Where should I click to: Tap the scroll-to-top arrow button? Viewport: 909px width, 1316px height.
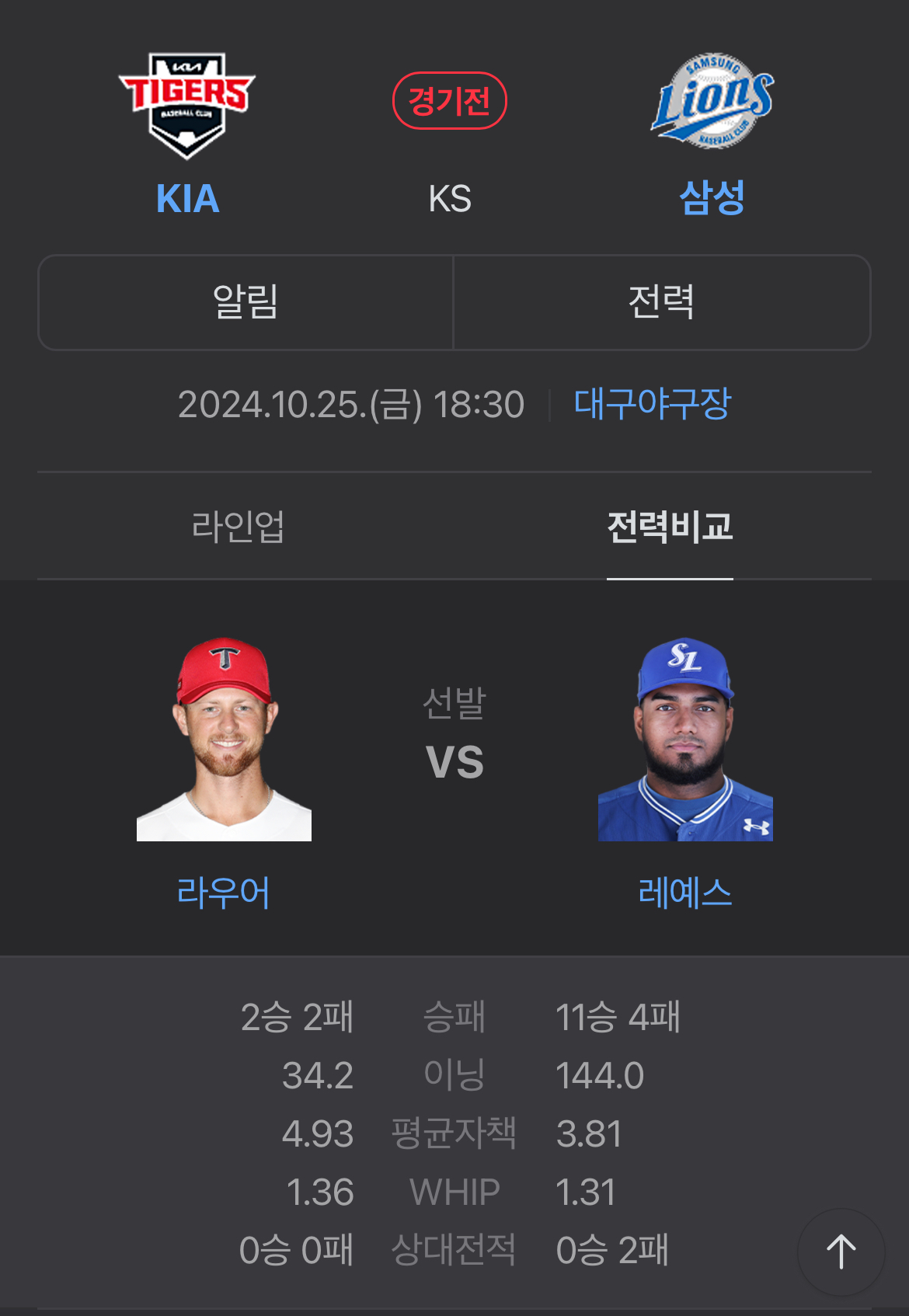[x=841, y=1249]
